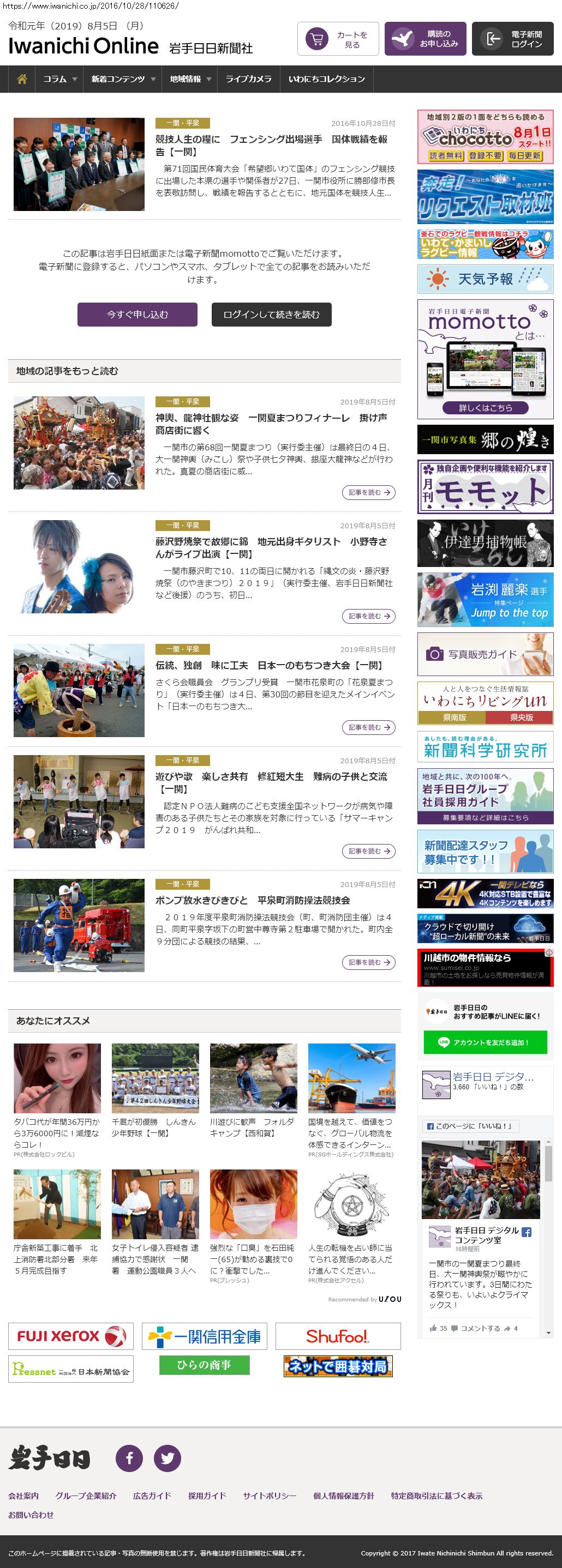Open the Twitter icon in footer
This screenshot has height=1568, width=562.
click(167, 1458)
